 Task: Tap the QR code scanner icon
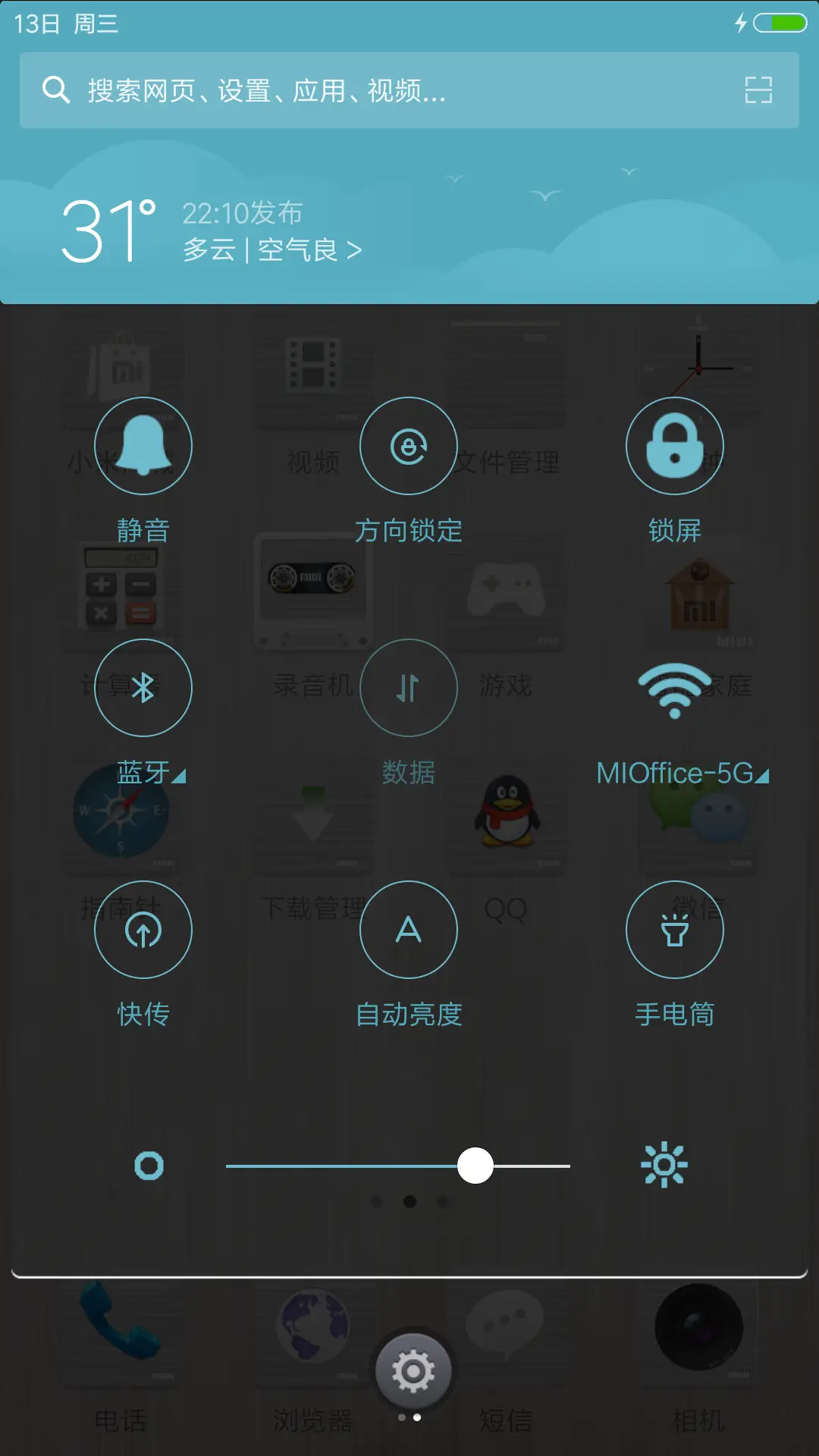(x=757, y=91)
